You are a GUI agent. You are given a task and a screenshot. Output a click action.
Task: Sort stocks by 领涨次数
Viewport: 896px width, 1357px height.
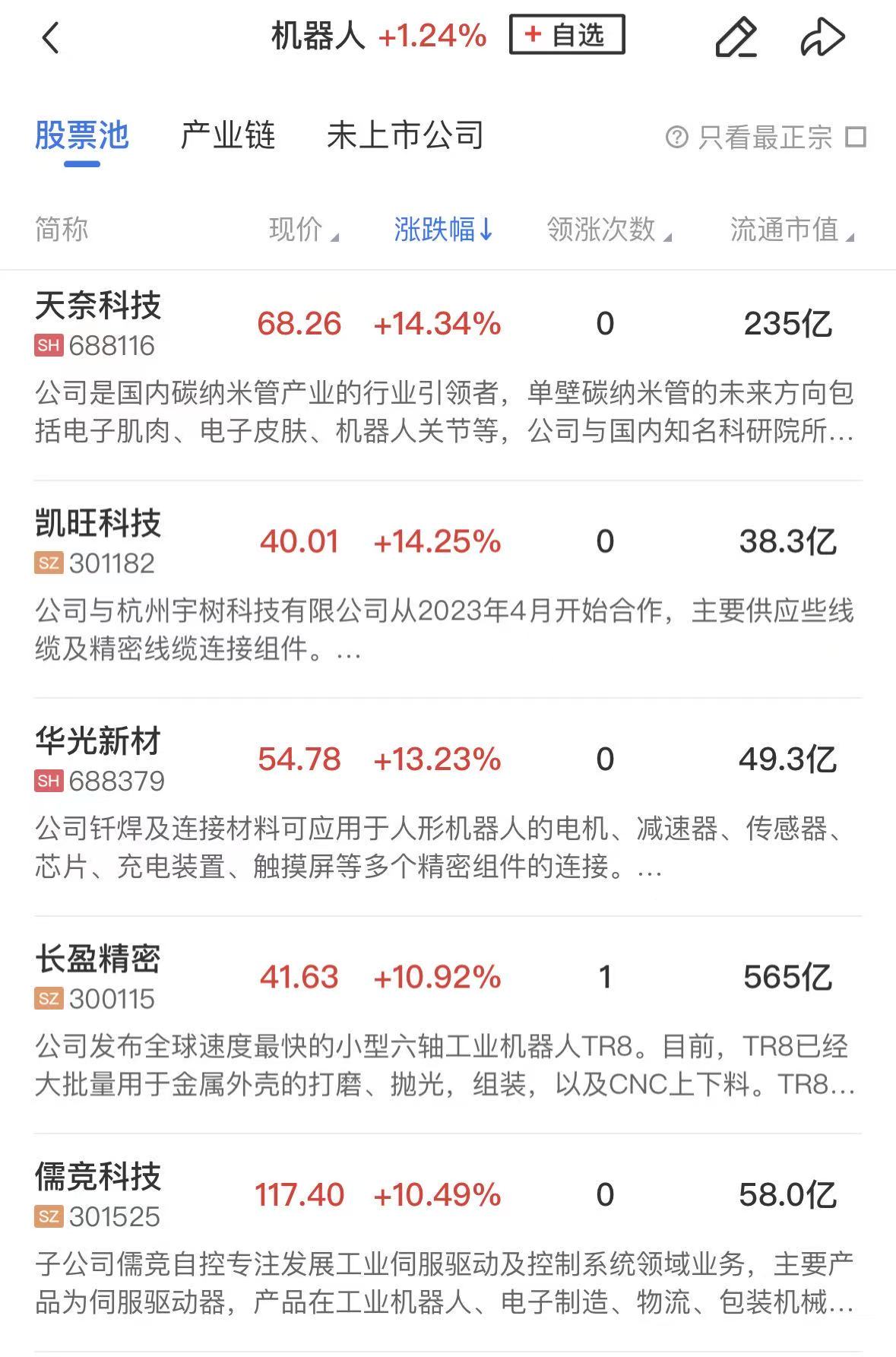pyautogui.click(x=608, y=230)
